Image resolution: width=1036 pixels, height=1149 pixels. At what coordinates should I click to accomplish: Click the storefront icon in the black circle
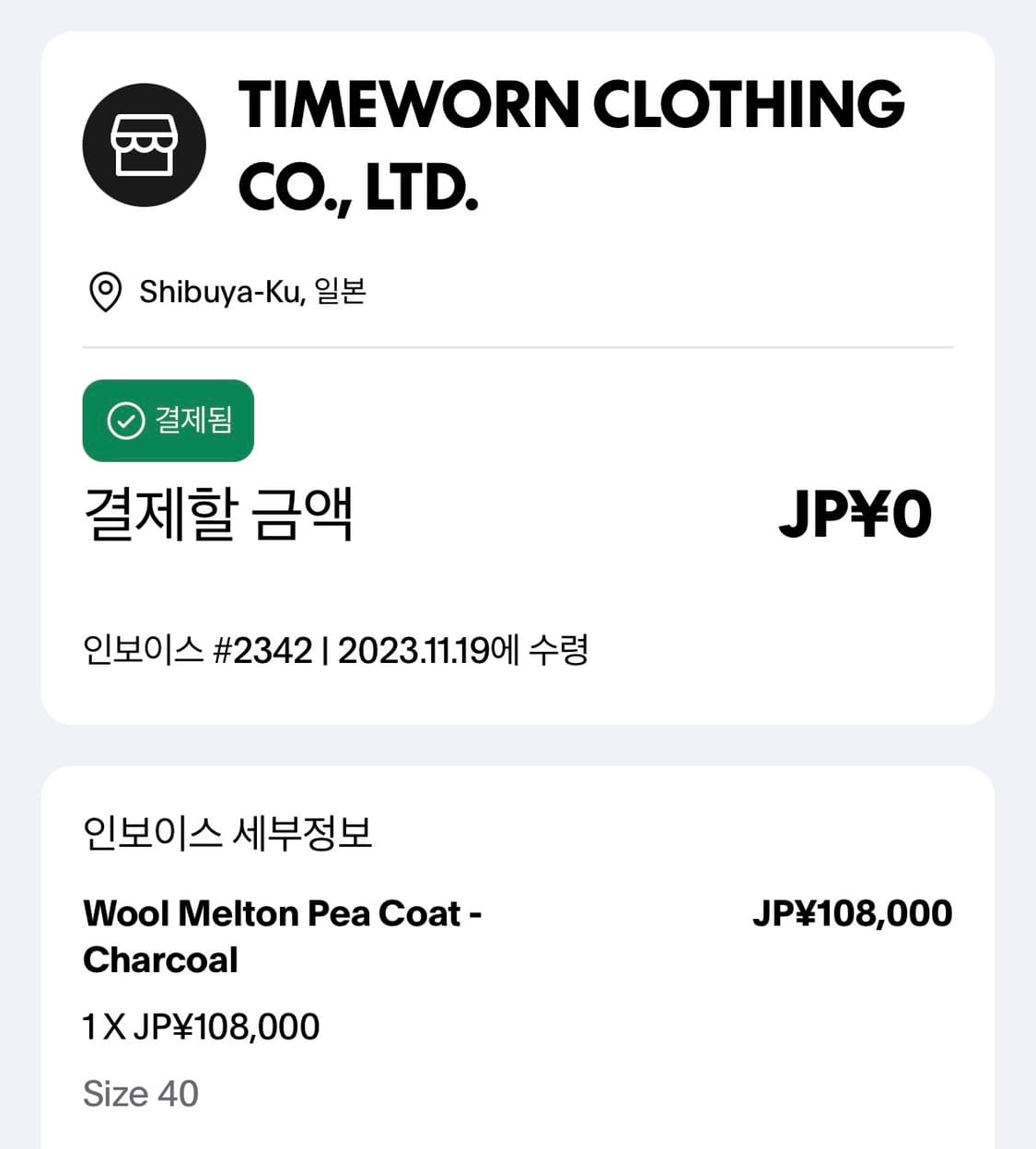[144, 143]
